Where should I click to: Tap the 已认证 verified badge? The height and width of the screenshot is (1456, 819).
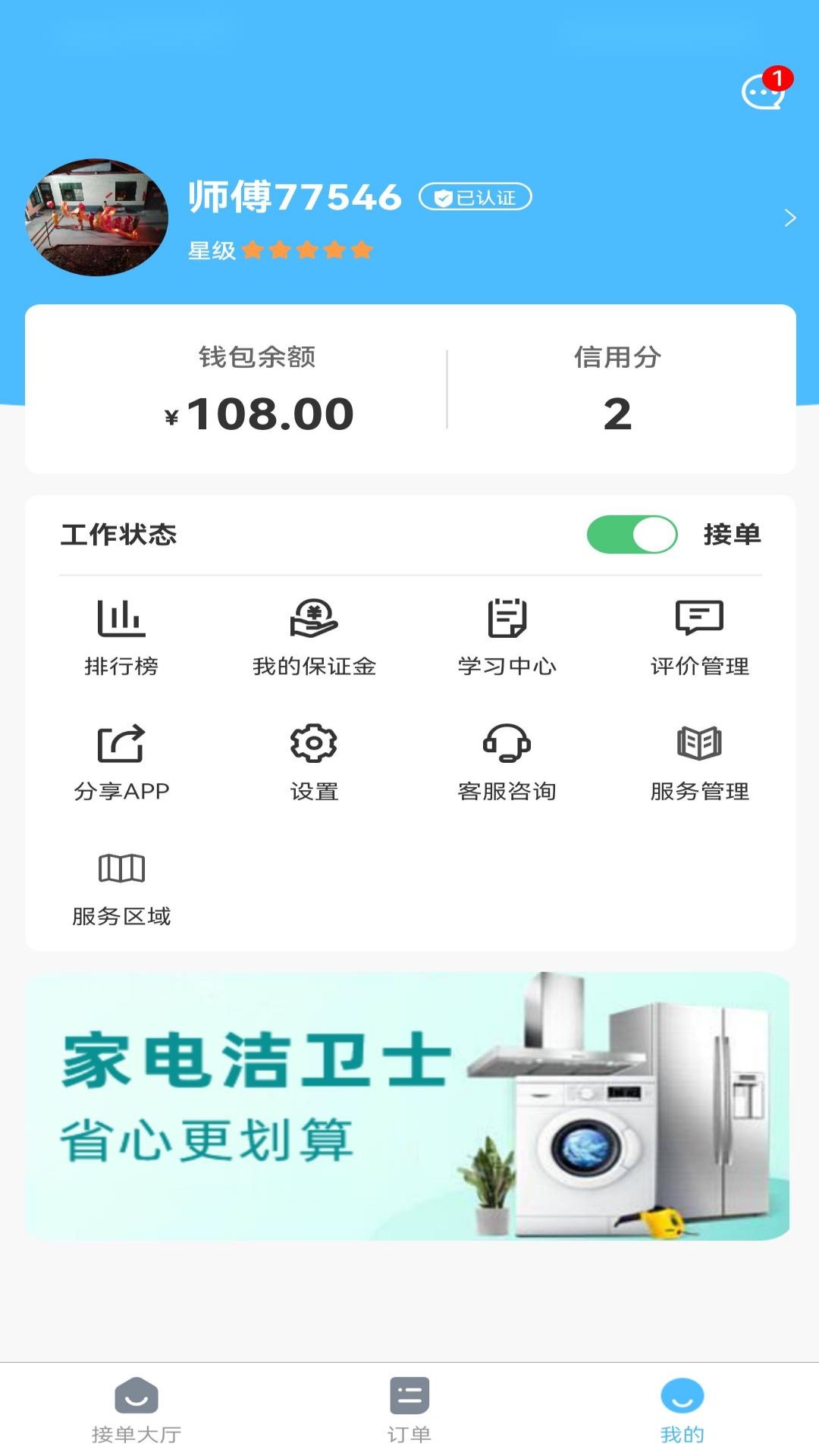[x=477, y=196]
